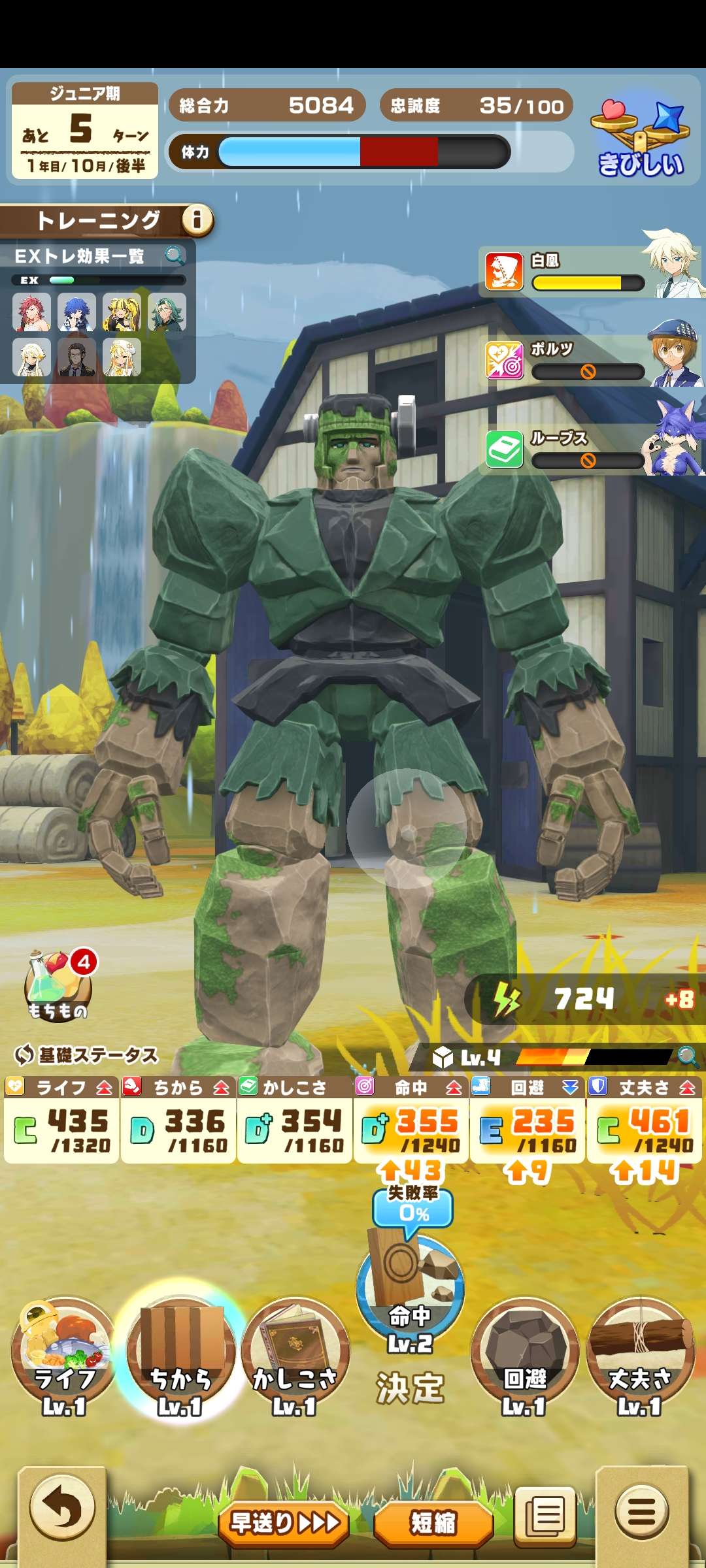Open supporter ポルツ's card

(588, 360)
